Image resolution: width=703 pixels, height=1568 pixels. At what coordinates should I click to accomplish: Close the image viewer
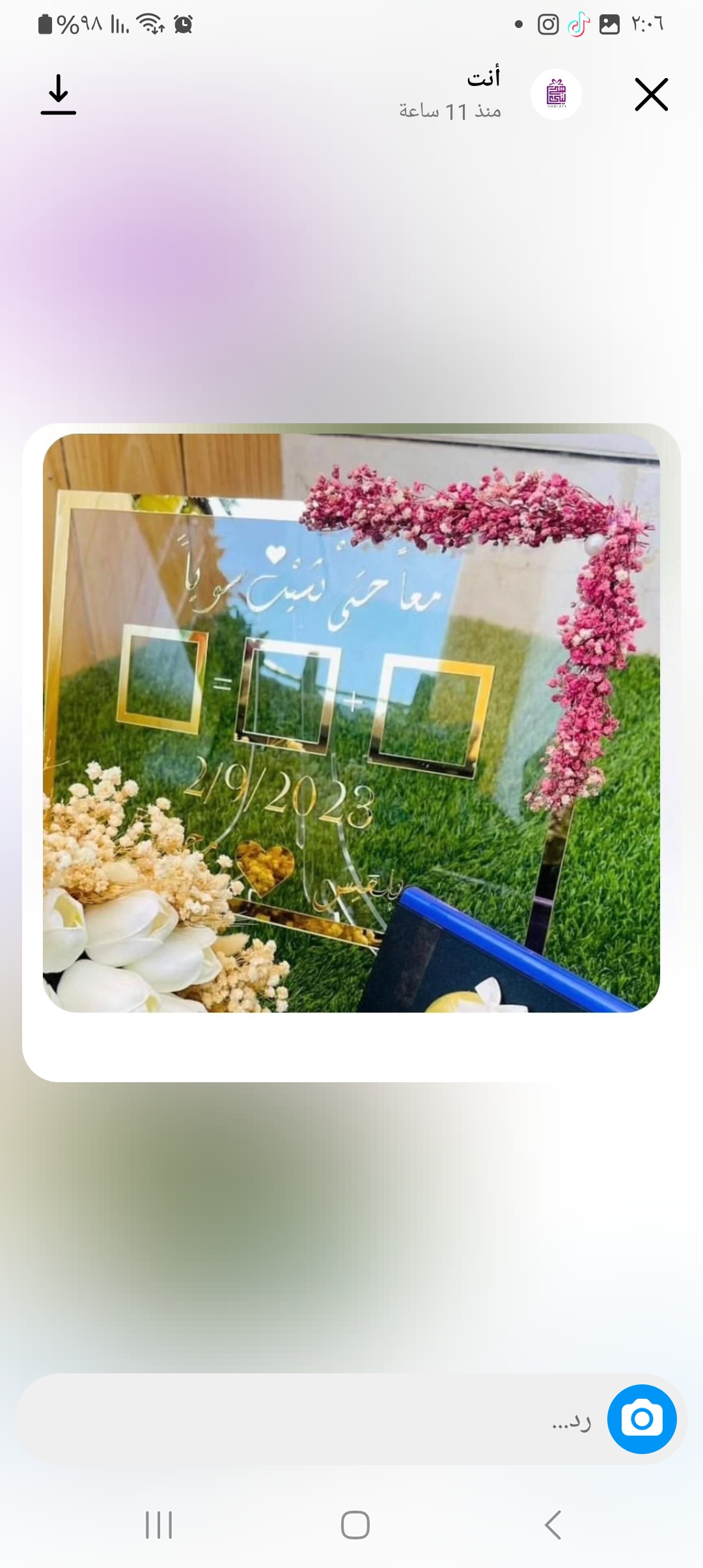tap(651, 95)
